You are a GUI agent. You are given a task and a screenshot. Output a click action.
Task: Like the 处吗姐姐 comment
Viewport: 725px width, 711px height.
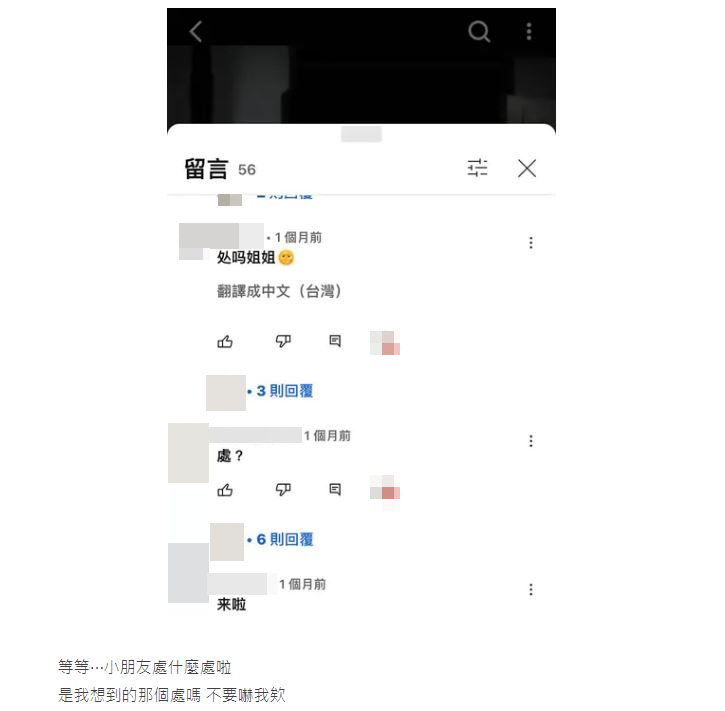click(x=225, y=342)
